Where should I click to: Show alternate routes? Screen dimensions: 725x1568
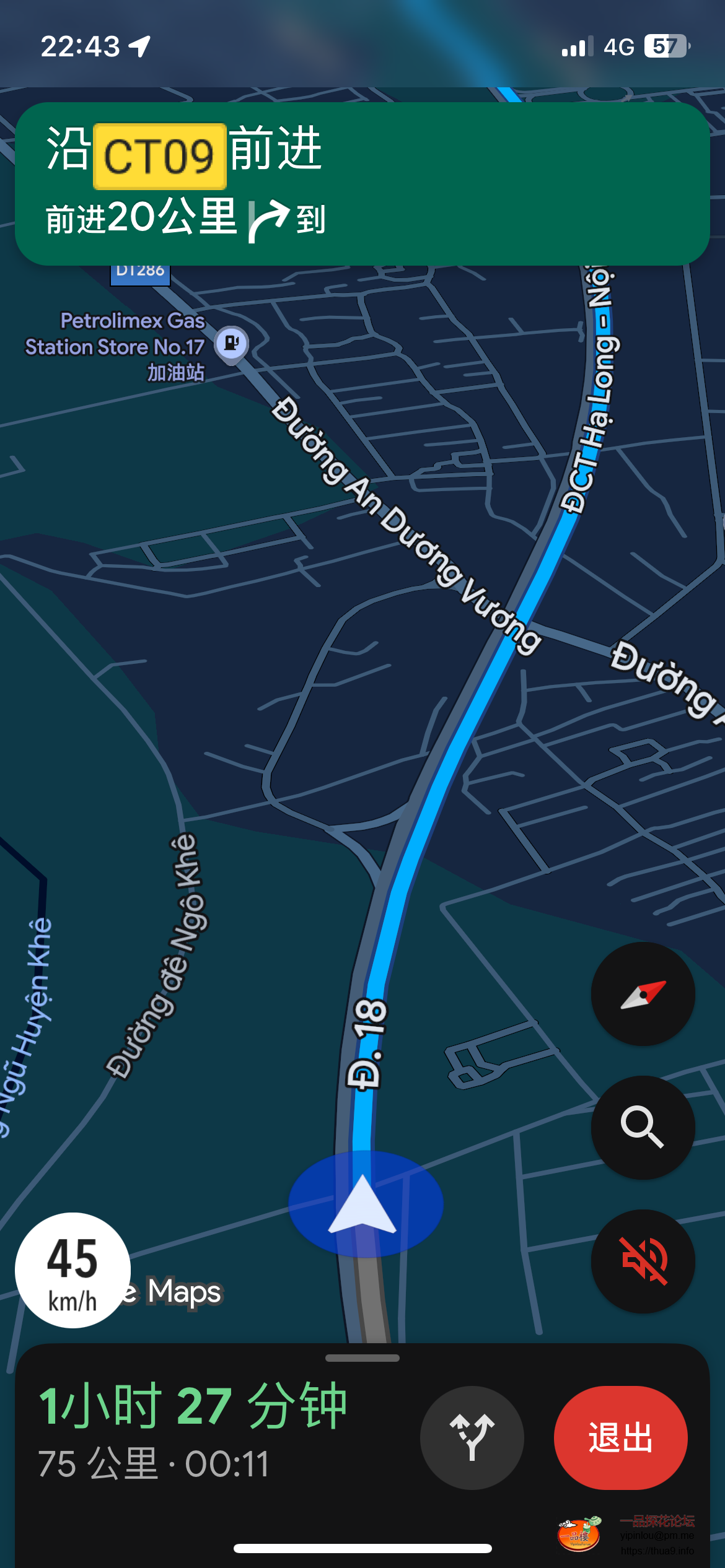pyautogui.click(x=472, y=1437)
